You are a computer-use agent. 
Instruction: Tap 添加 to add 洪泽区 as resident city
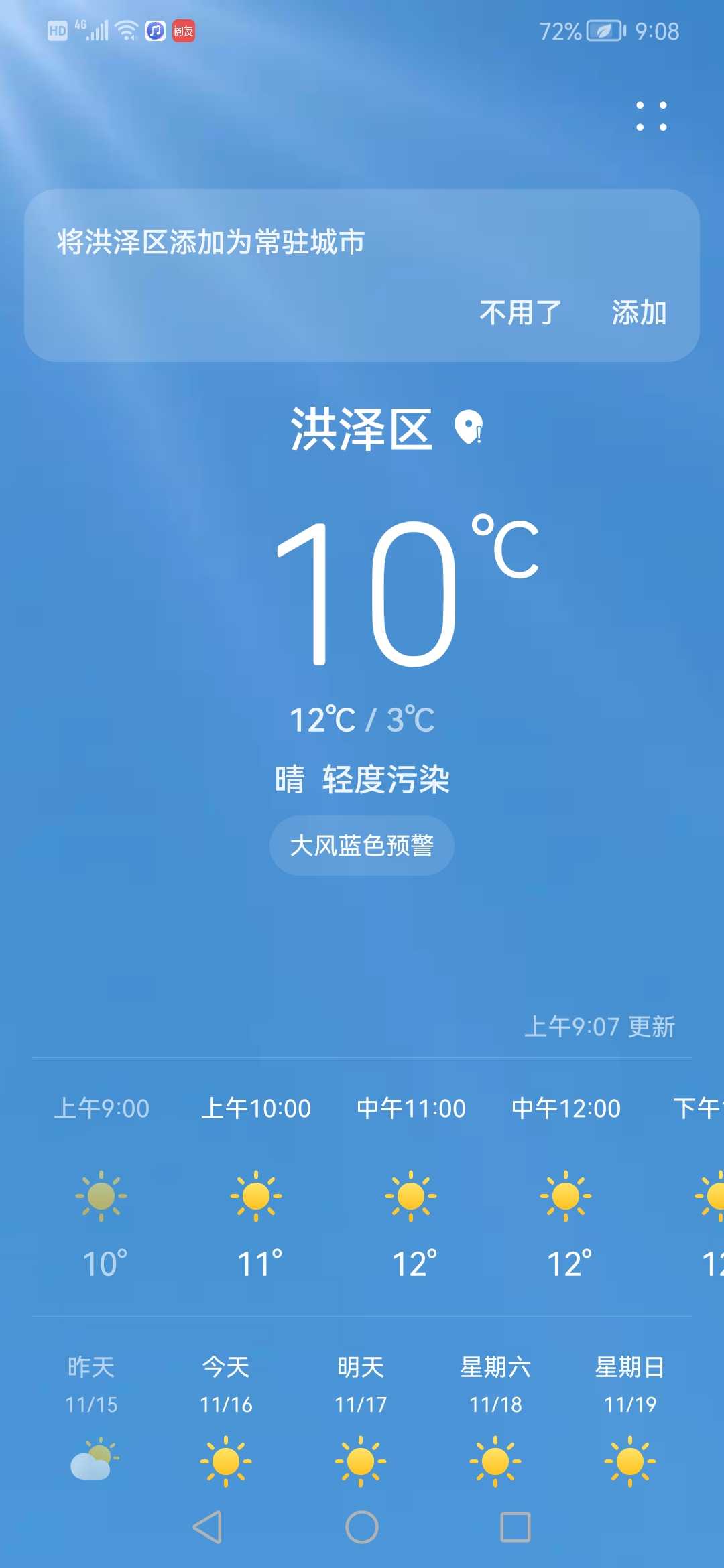(639, 312)
